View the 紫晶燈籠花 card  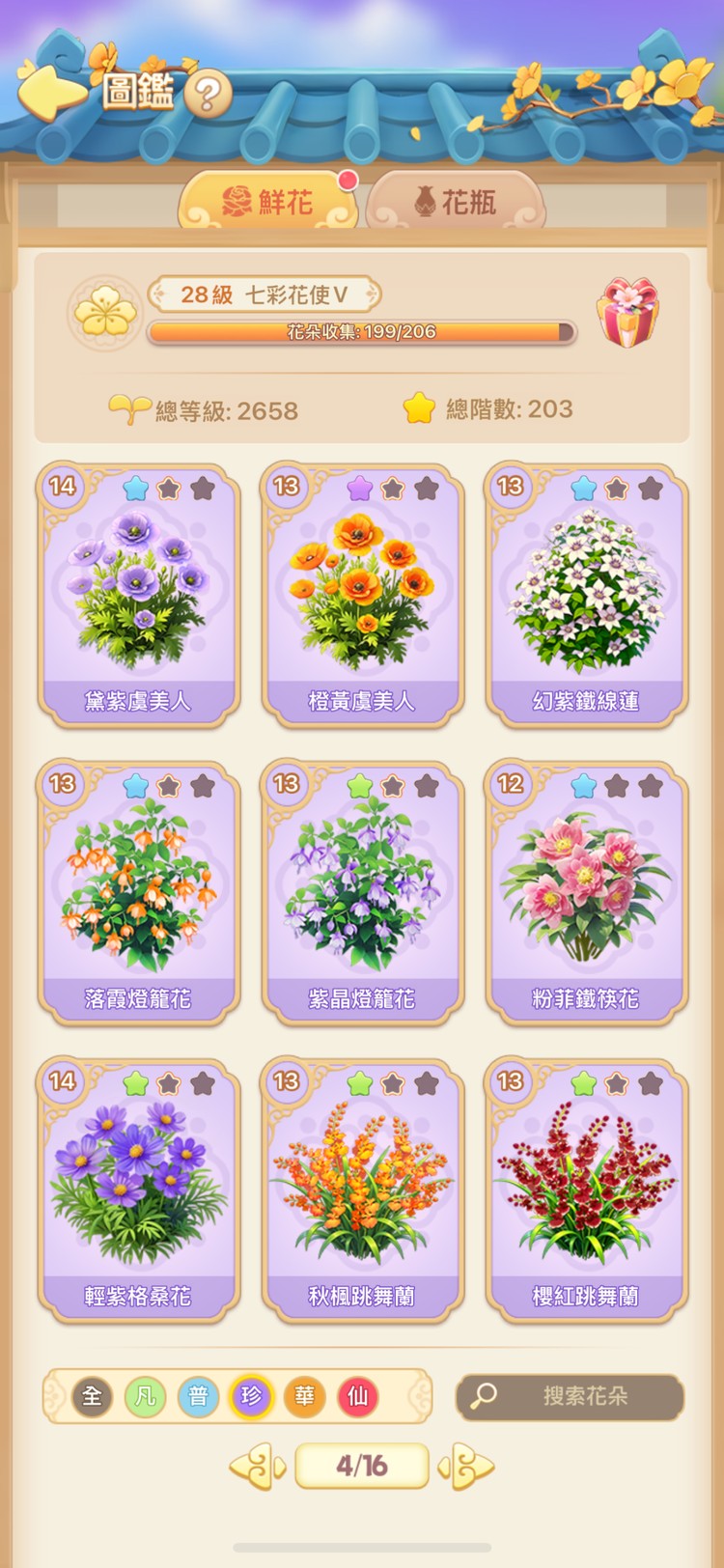[362, 891]
